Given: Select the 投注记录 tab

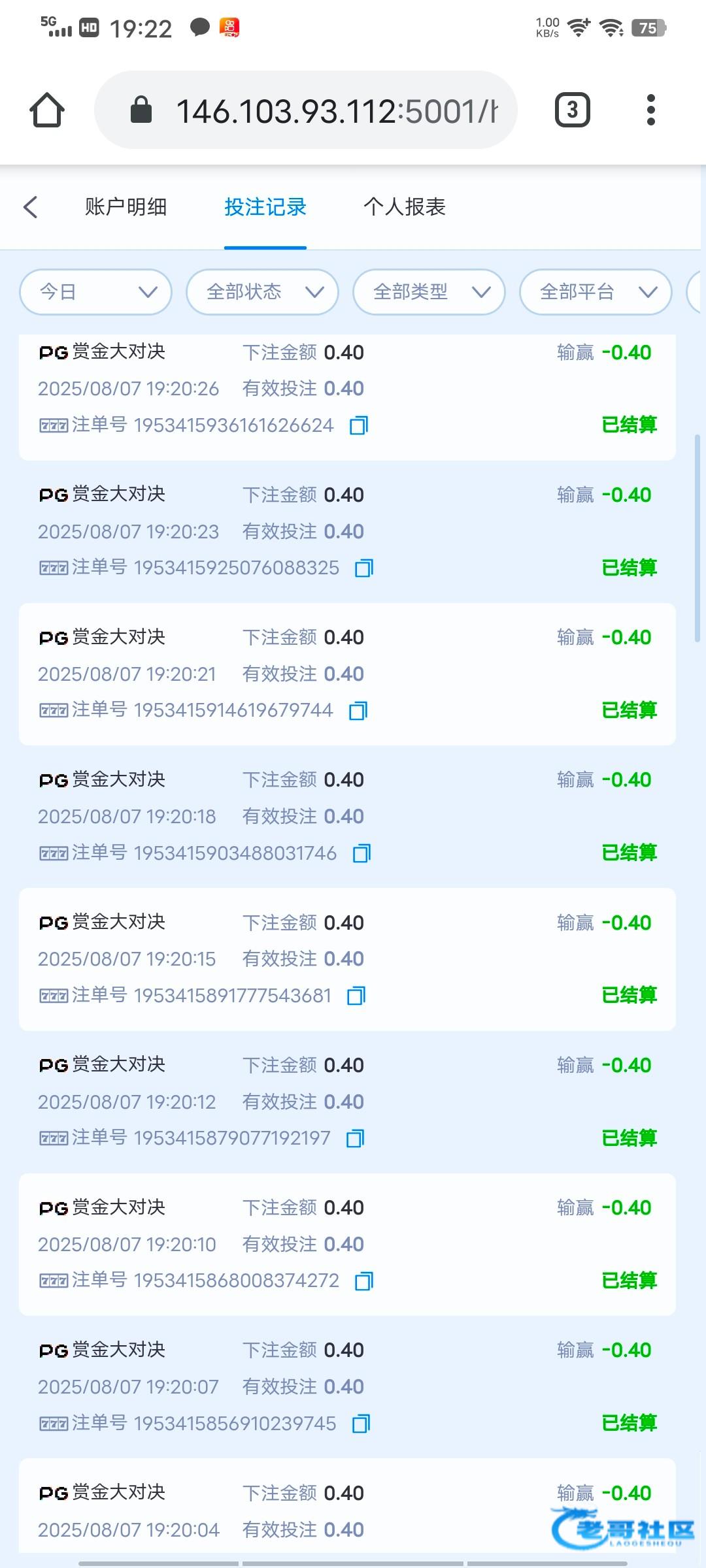Looking at the screenshot, I should click(265, 207).
